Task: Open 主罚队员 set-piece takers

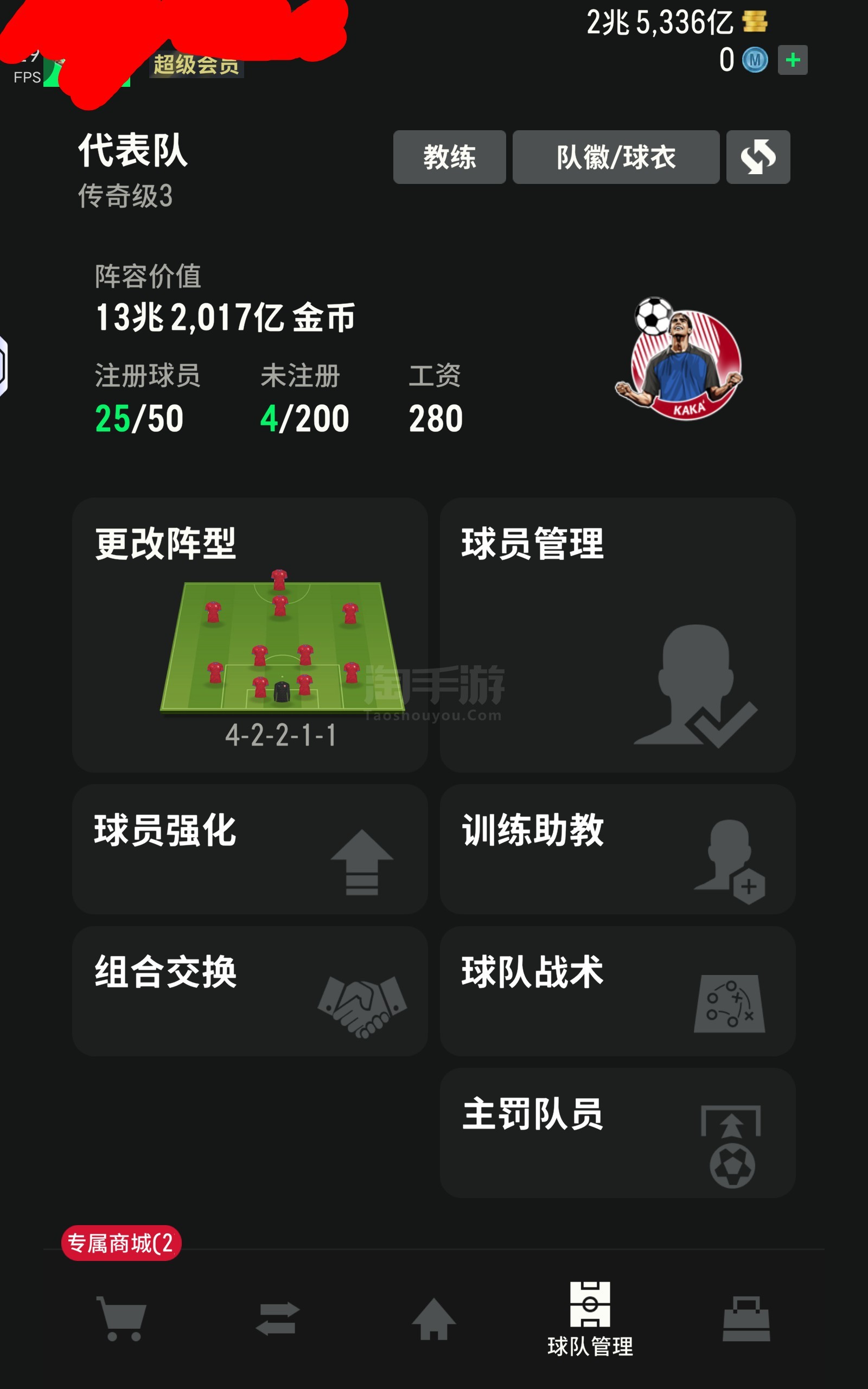Action: [x=617, y=1132]
